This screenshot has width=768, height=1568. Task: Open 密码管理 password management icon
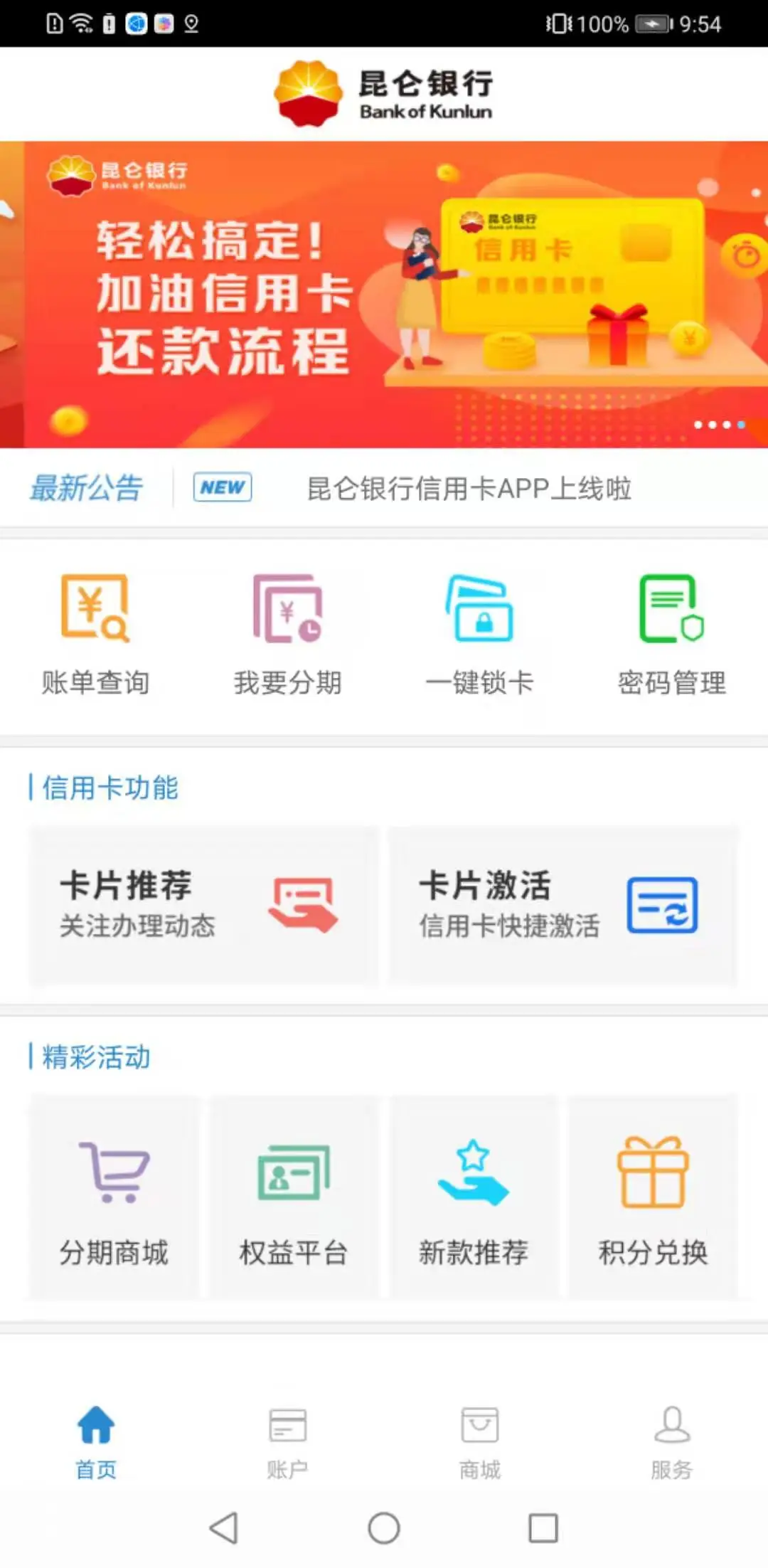[670, 633]
